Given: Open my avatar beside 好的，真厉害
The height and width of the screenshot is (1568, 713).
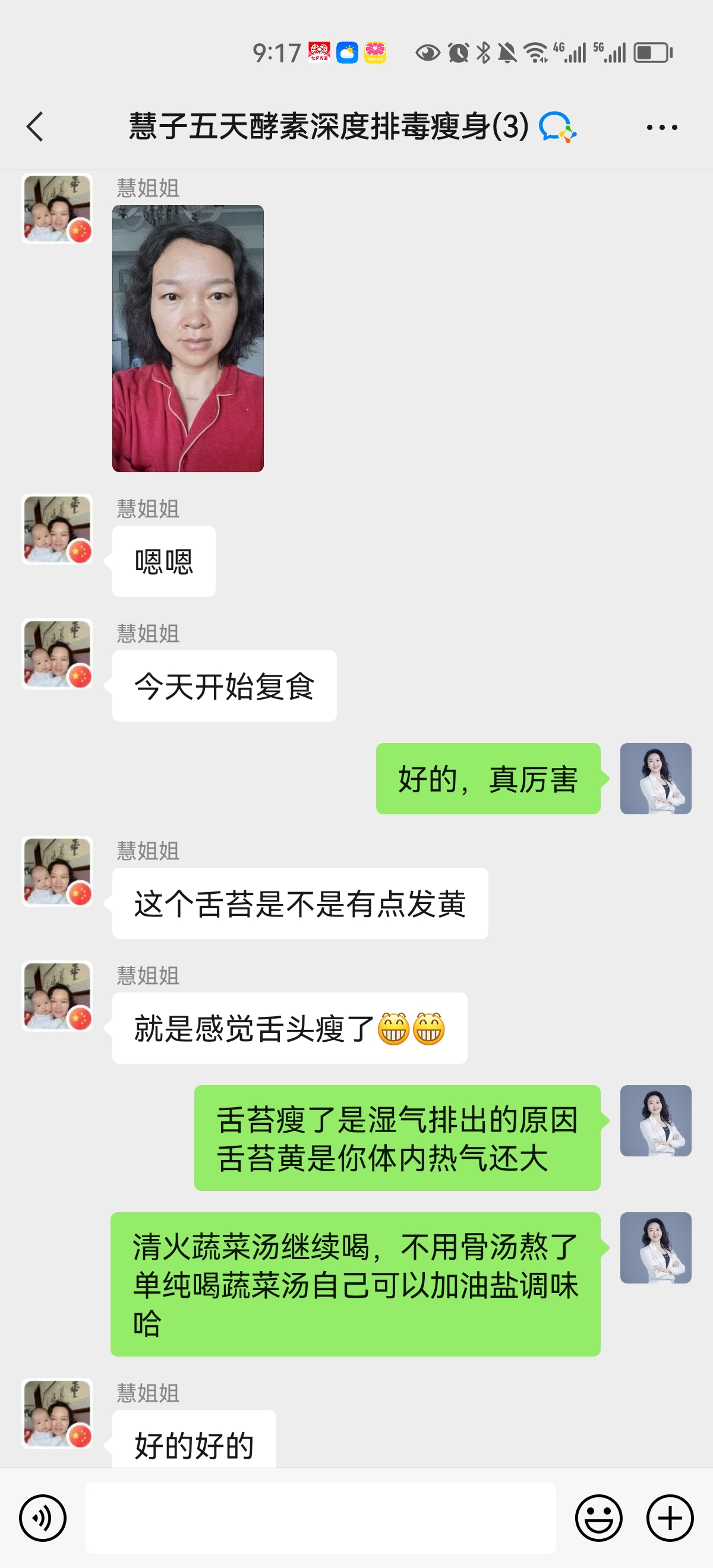Looking at the screenshot, I should point(655,779).
